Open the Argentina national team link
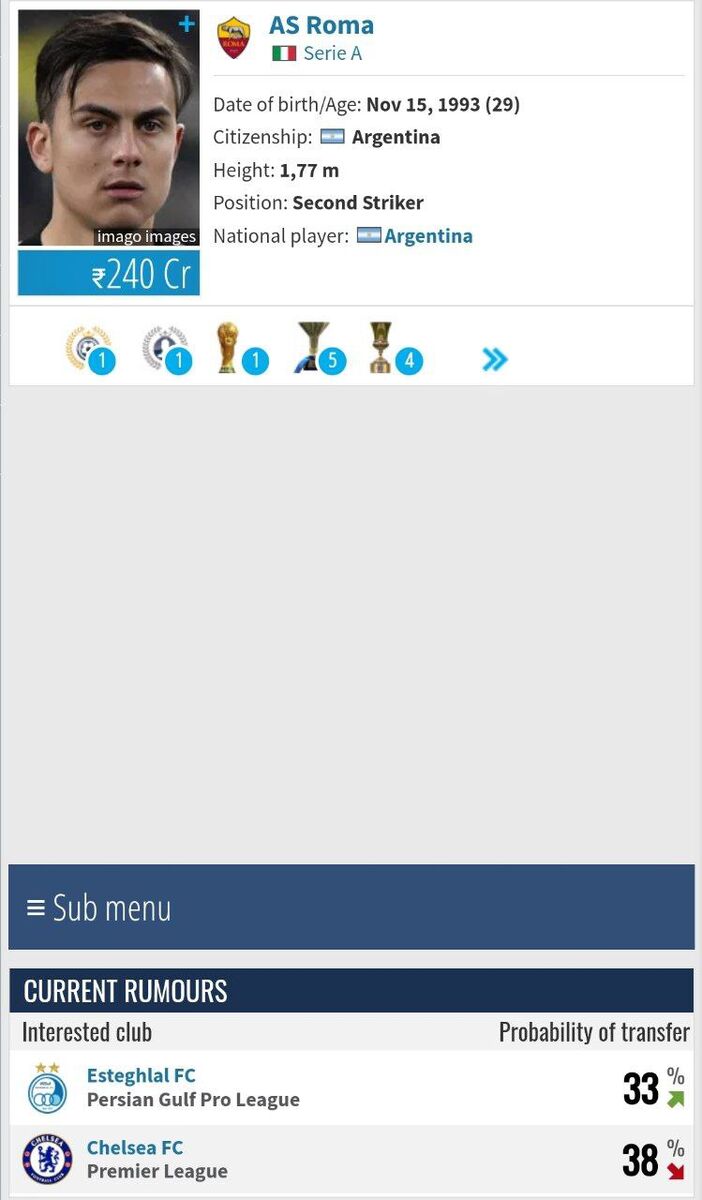Viewport: 702px width, 1200px height. coord(428,236)
